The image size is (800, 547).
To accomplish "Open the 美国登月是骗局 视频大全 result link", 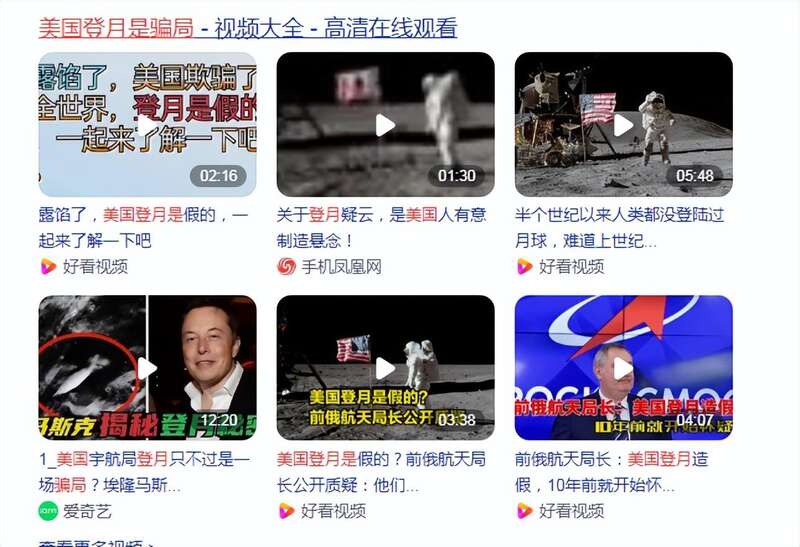I will 247,27.
